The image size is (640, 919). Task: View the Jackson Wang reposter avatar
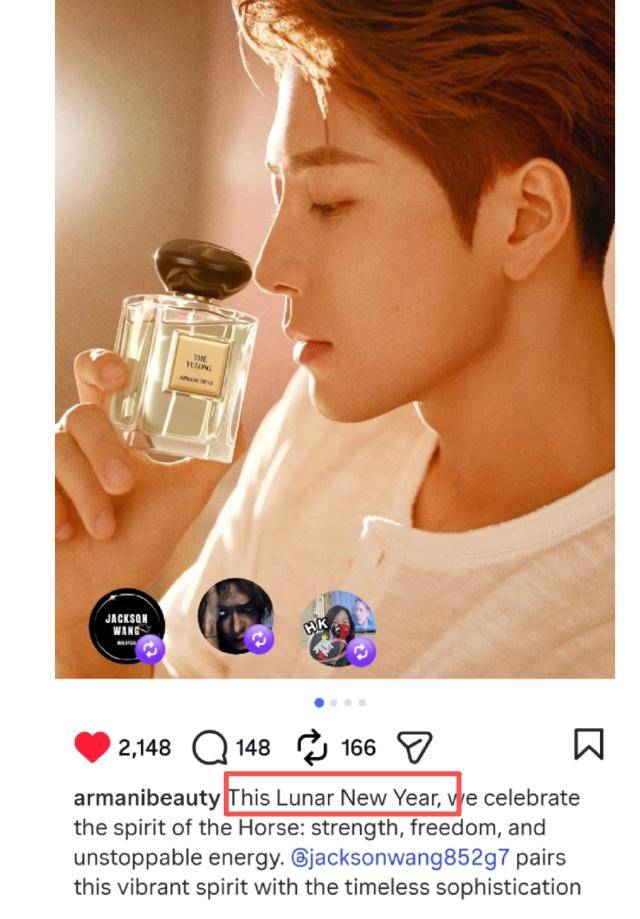pos(127,624)
